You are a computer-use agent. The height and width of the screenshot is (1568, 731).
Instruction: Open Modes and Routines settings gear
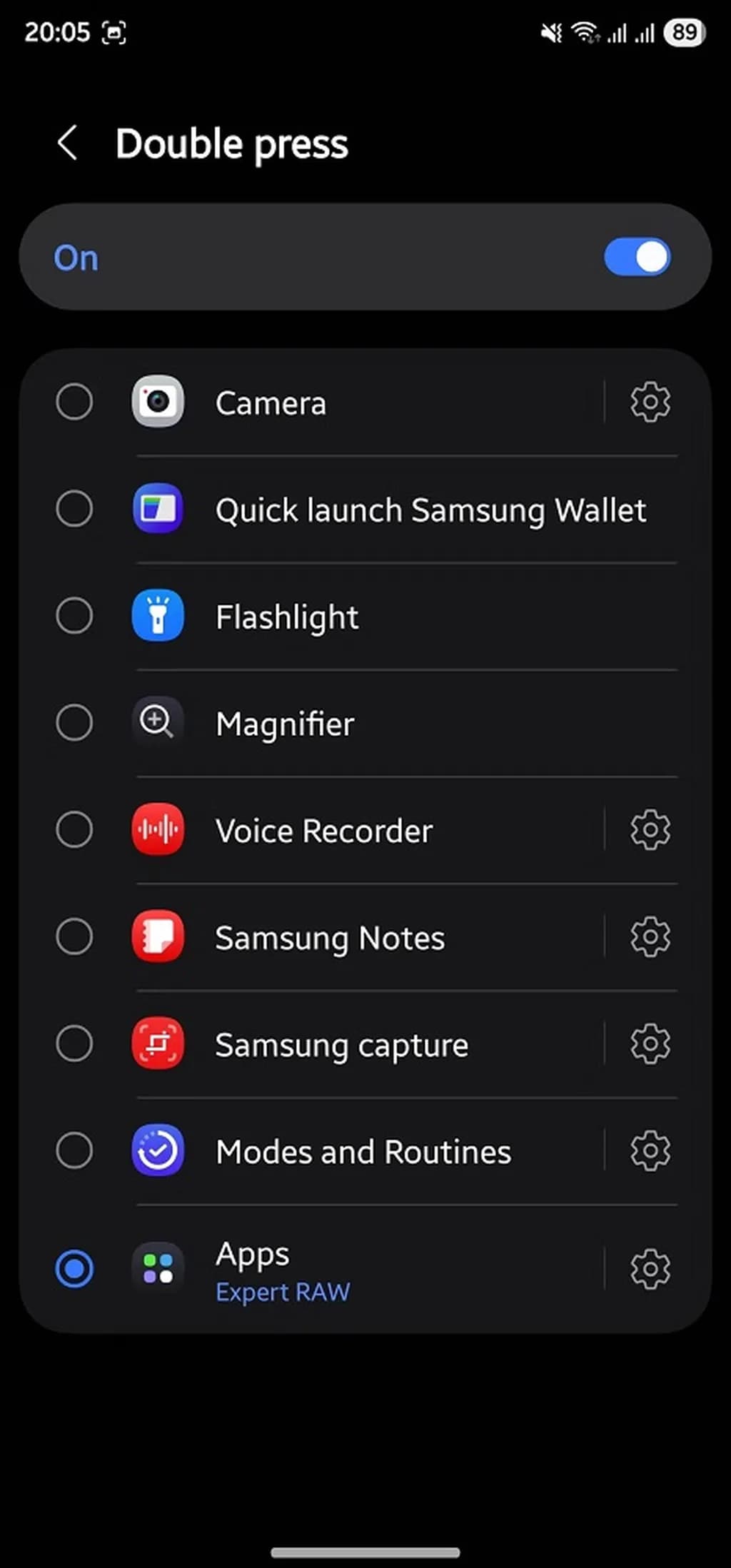pos(650,1151)
